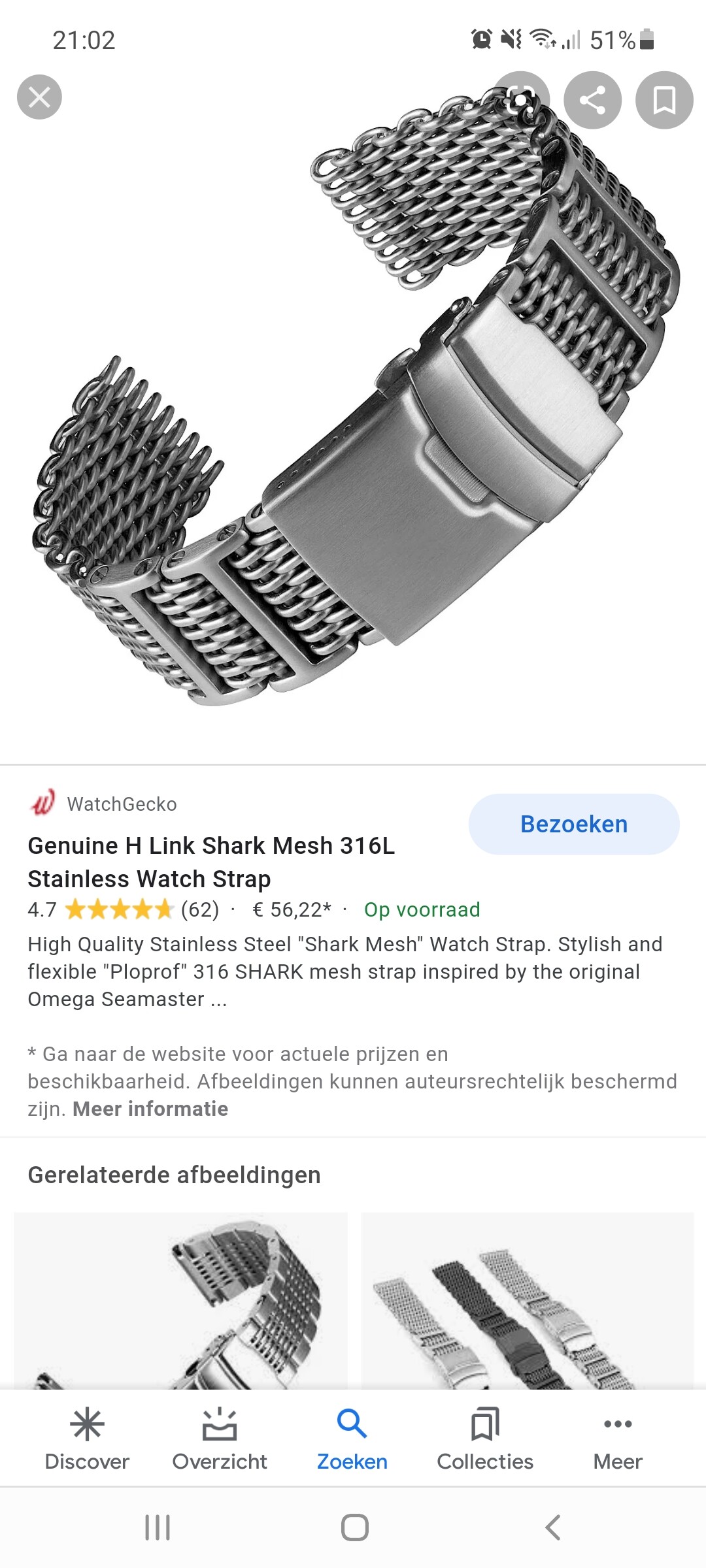Share this watch strap image
Image resolution: width=706 pixels, height=1568 pixels.
click(x=592, y=100)
